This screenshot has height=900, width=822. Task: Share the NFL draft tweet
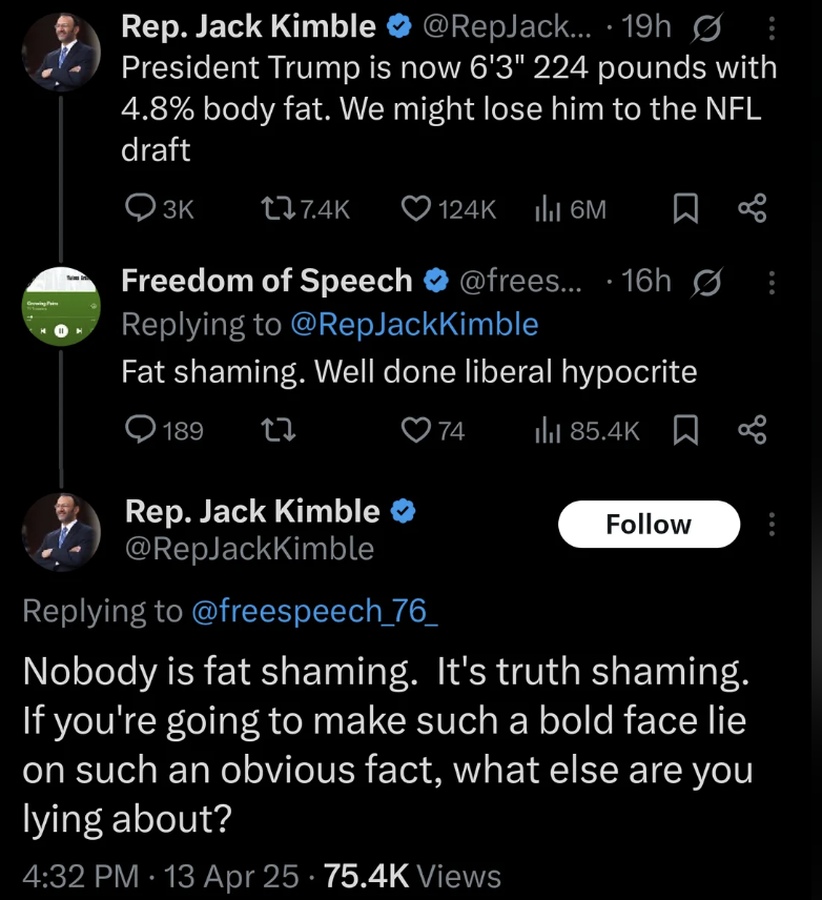[751, 208]
